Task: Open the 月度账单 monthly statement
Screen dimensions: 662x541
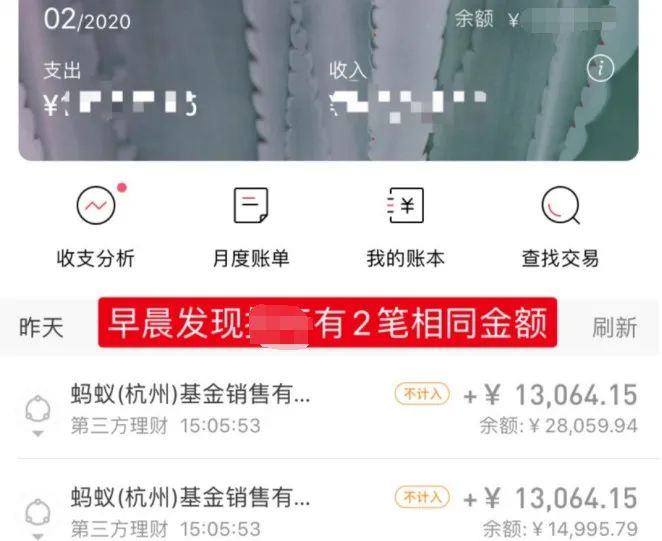Action: pyautogui.click(x=250, y=227)
